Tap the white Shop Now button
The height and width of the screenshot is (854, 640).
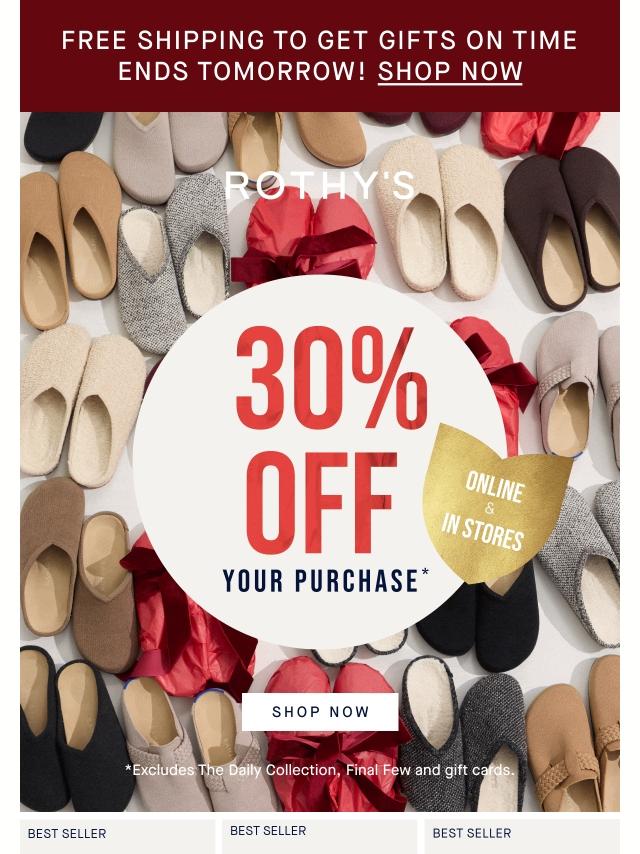tap(320, 712)
